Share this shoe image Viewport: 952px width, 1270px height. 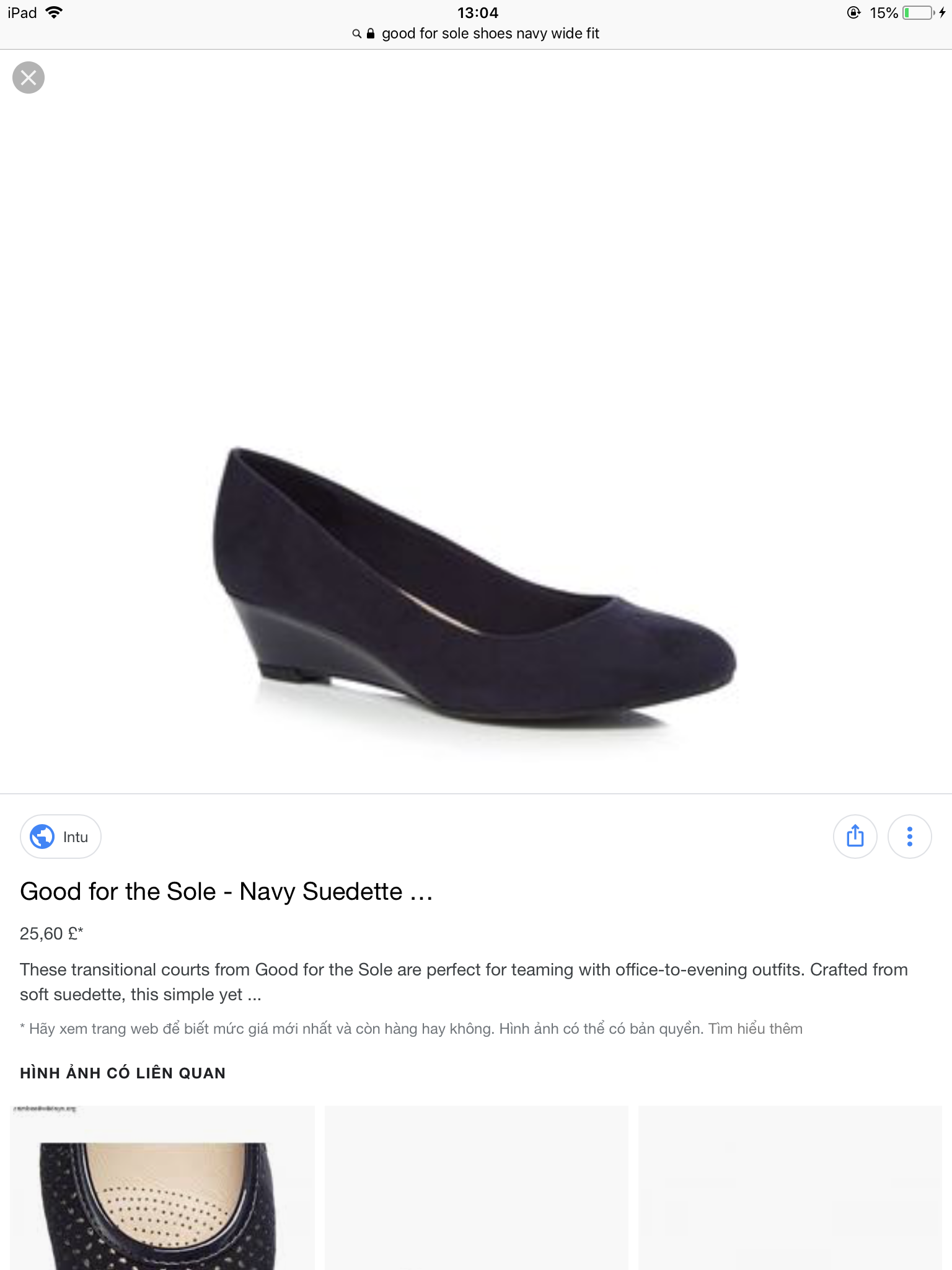[855, 837]
